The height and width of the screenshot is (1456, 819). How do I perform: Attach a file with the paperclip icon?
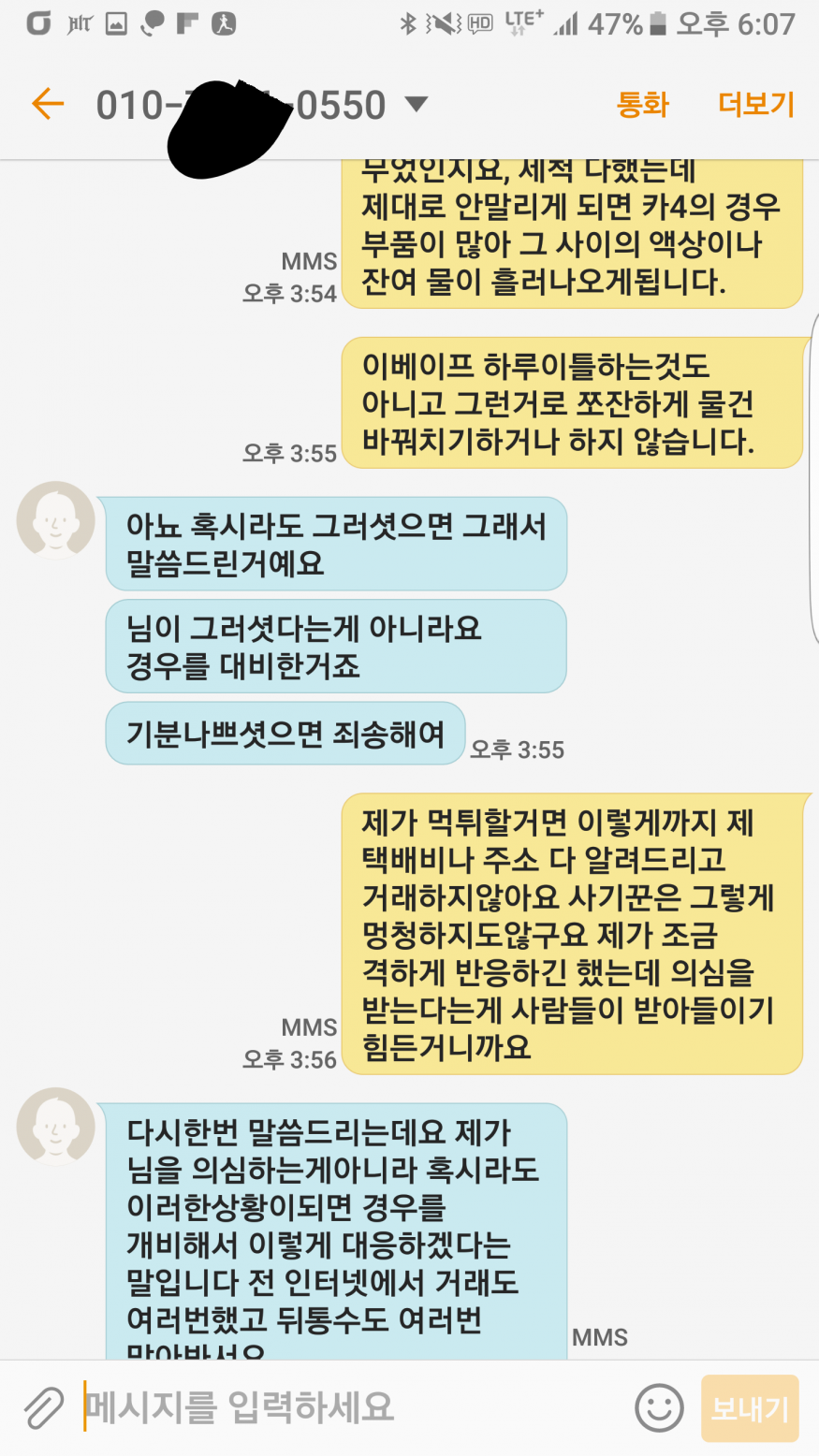click(x=43, y=1407)
